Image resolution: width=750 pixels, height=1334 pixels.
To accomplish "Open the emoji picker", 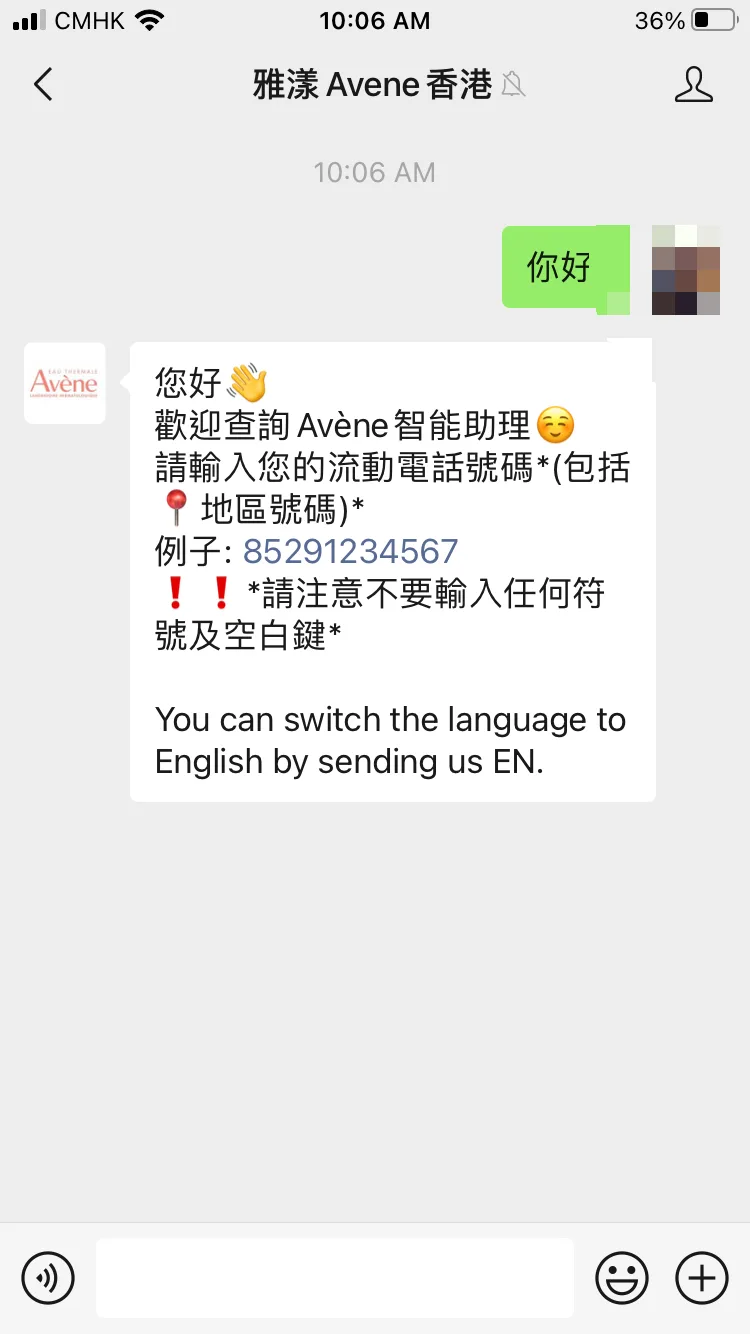I will [x=622, y=1277].
